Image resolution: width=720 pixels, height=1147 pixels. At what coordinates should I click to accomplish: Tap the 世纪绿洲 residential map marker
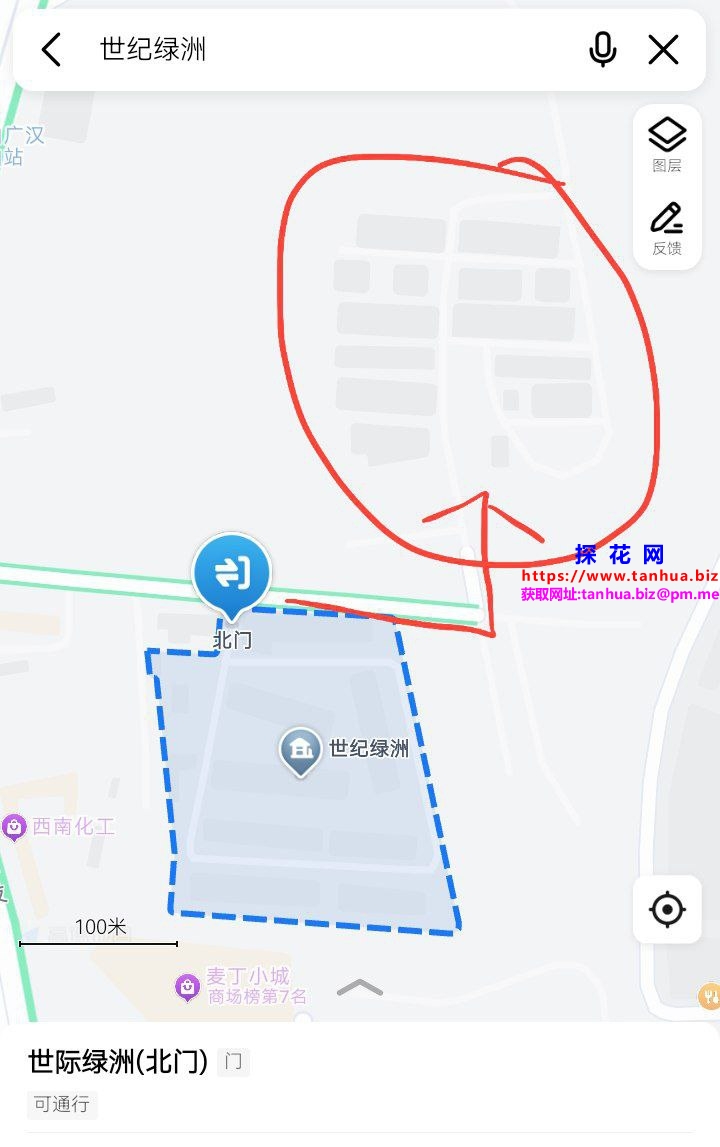click(300, 751)
